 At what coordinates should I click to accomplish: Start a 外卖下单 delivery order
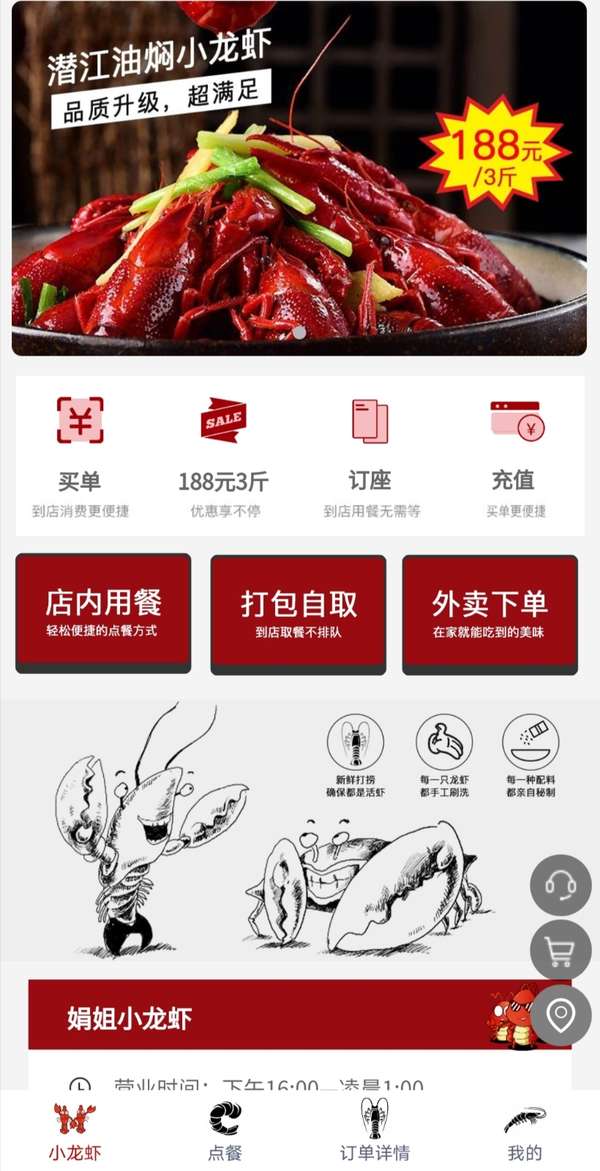[x=490, y=612]
